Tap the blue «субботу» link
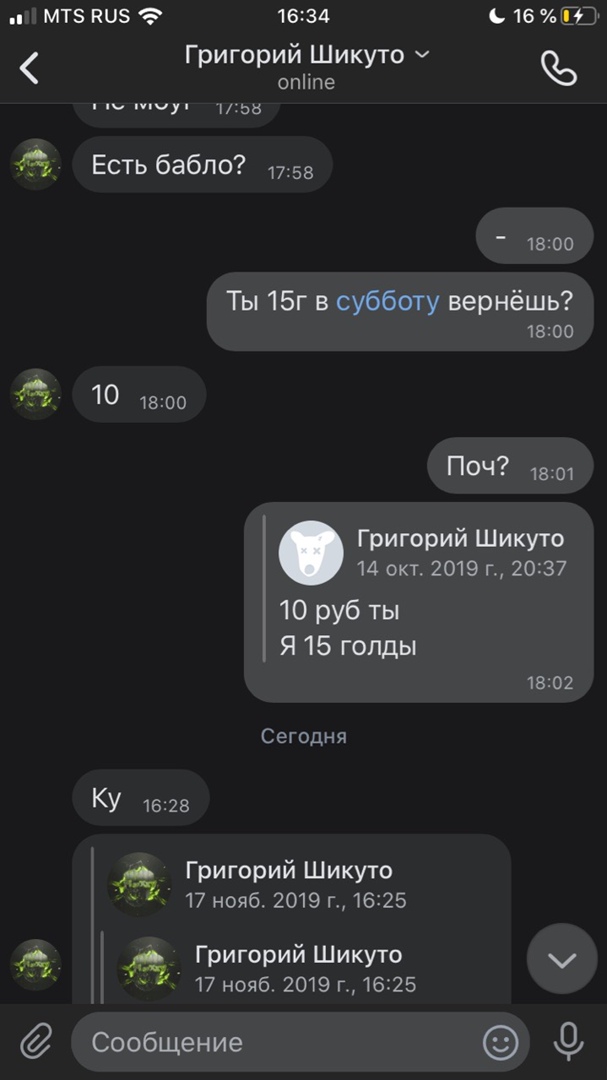 point(387,301)
